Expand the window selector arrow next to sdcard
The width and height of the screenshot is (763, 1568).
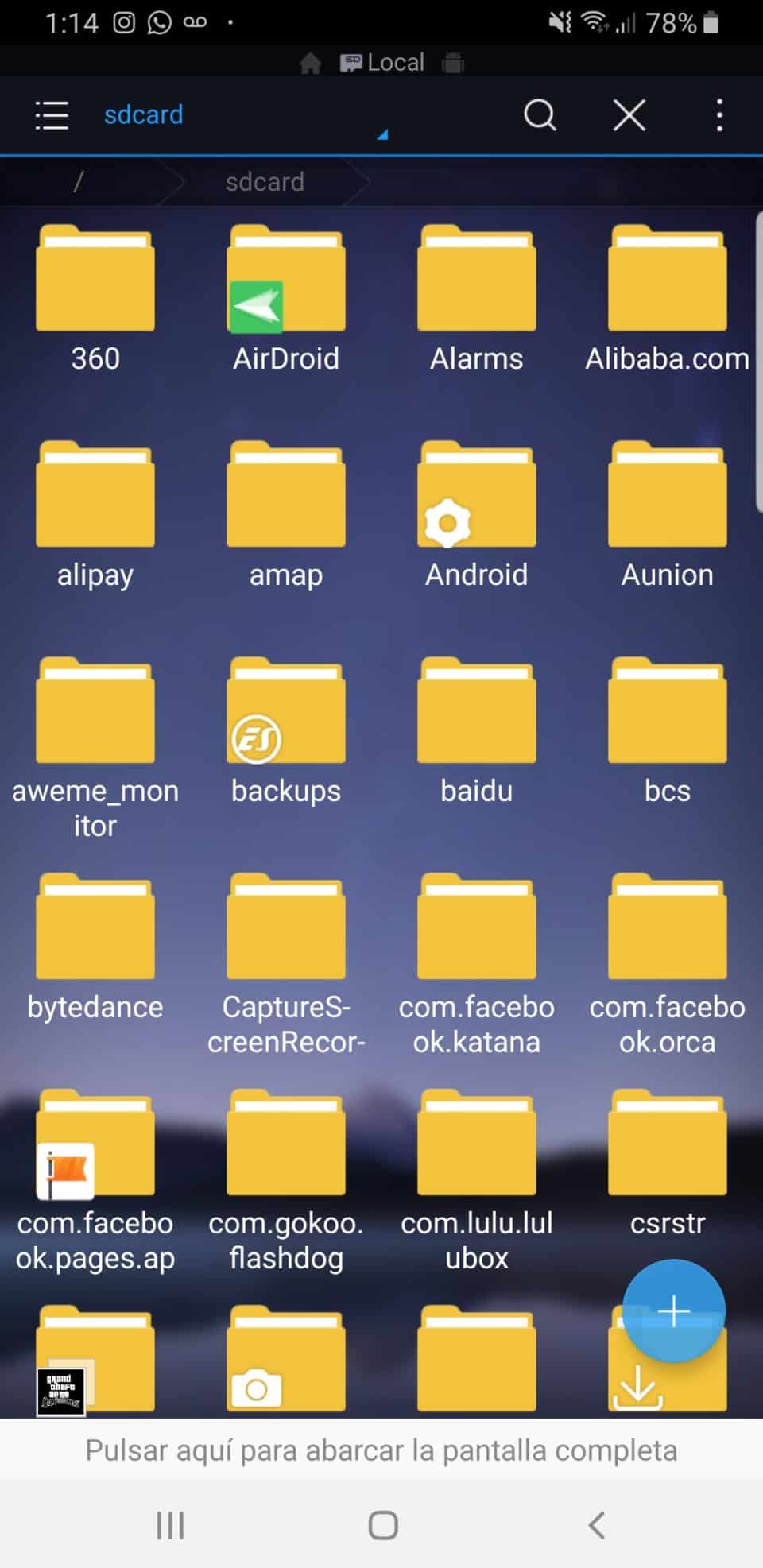[x=383, y=134]
